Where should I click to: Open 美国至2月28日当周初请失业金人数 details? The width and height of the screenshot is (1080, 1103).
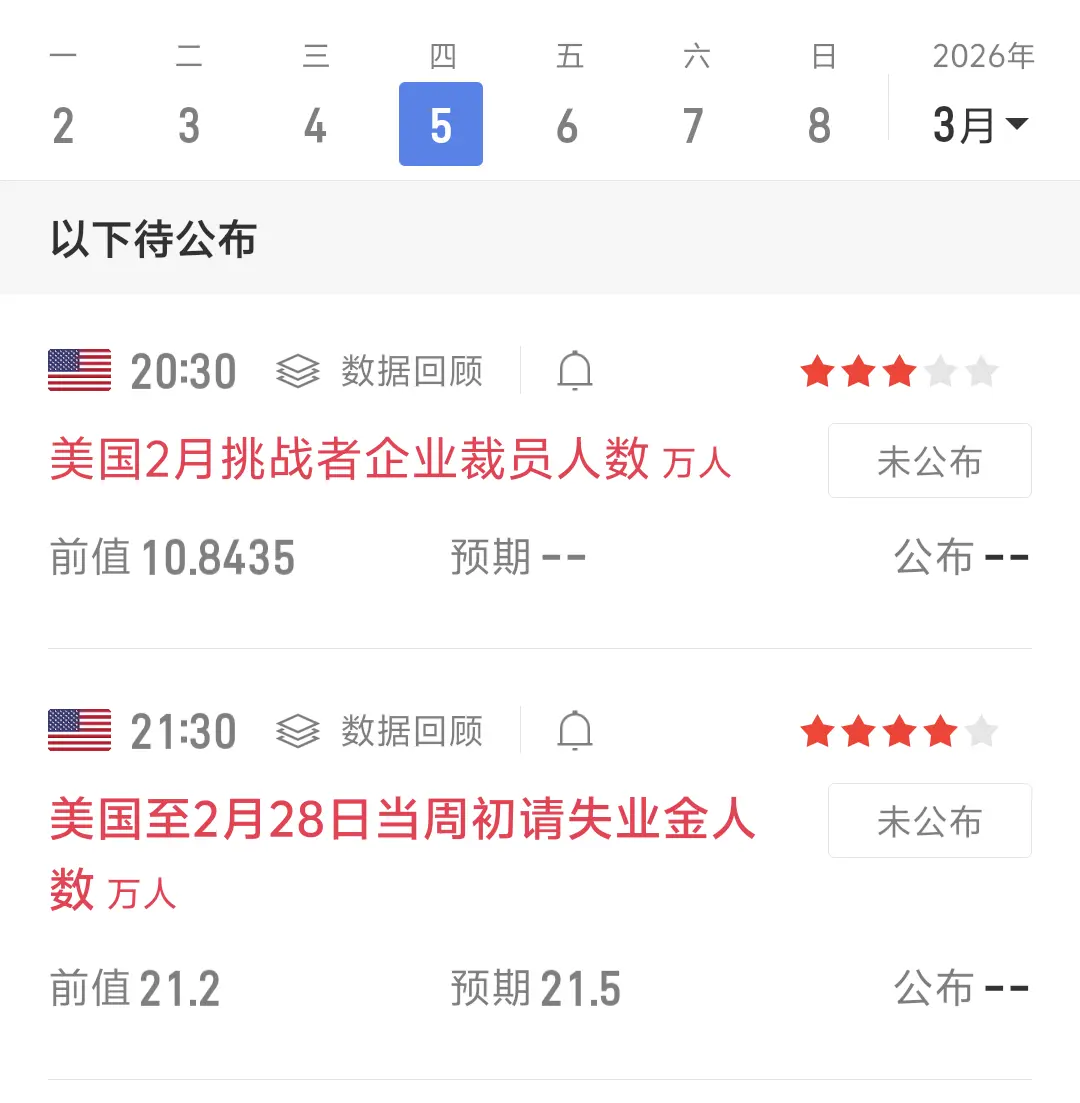(402, 822)
